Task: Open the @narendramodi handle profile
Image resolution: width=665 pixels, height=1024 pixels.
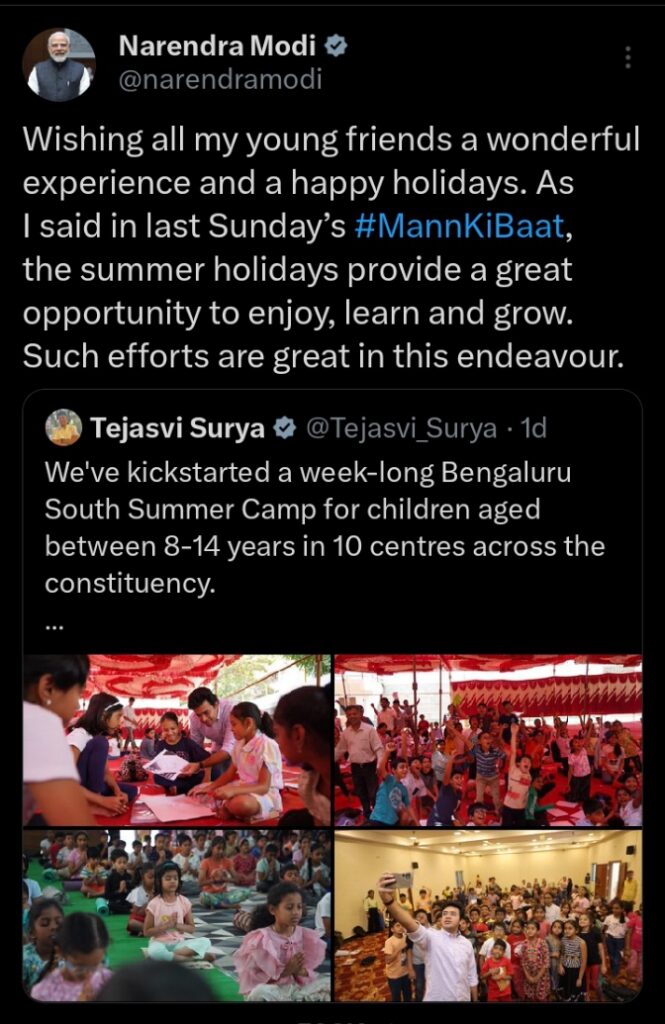Action: pos(220,80)
